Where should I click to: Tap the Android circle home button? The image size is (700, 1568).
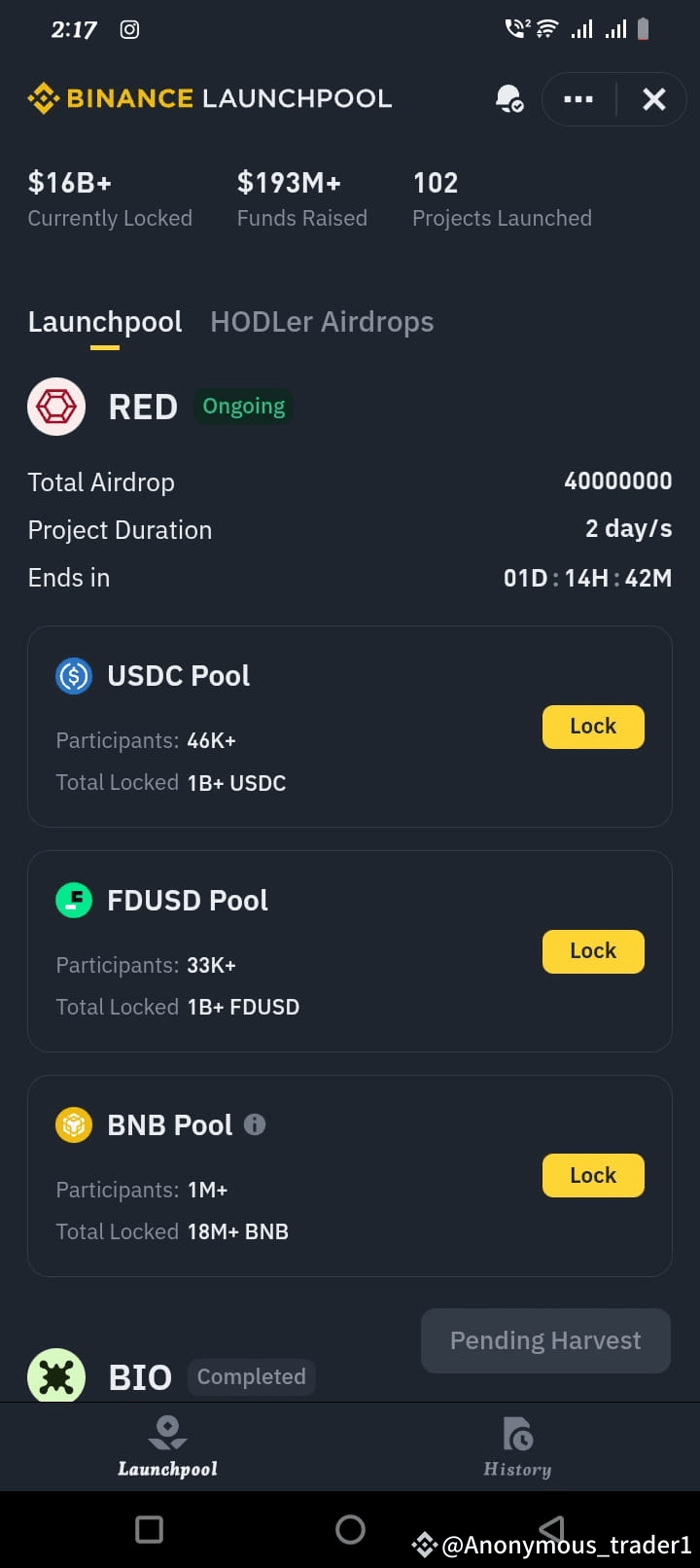point(350,1528)
